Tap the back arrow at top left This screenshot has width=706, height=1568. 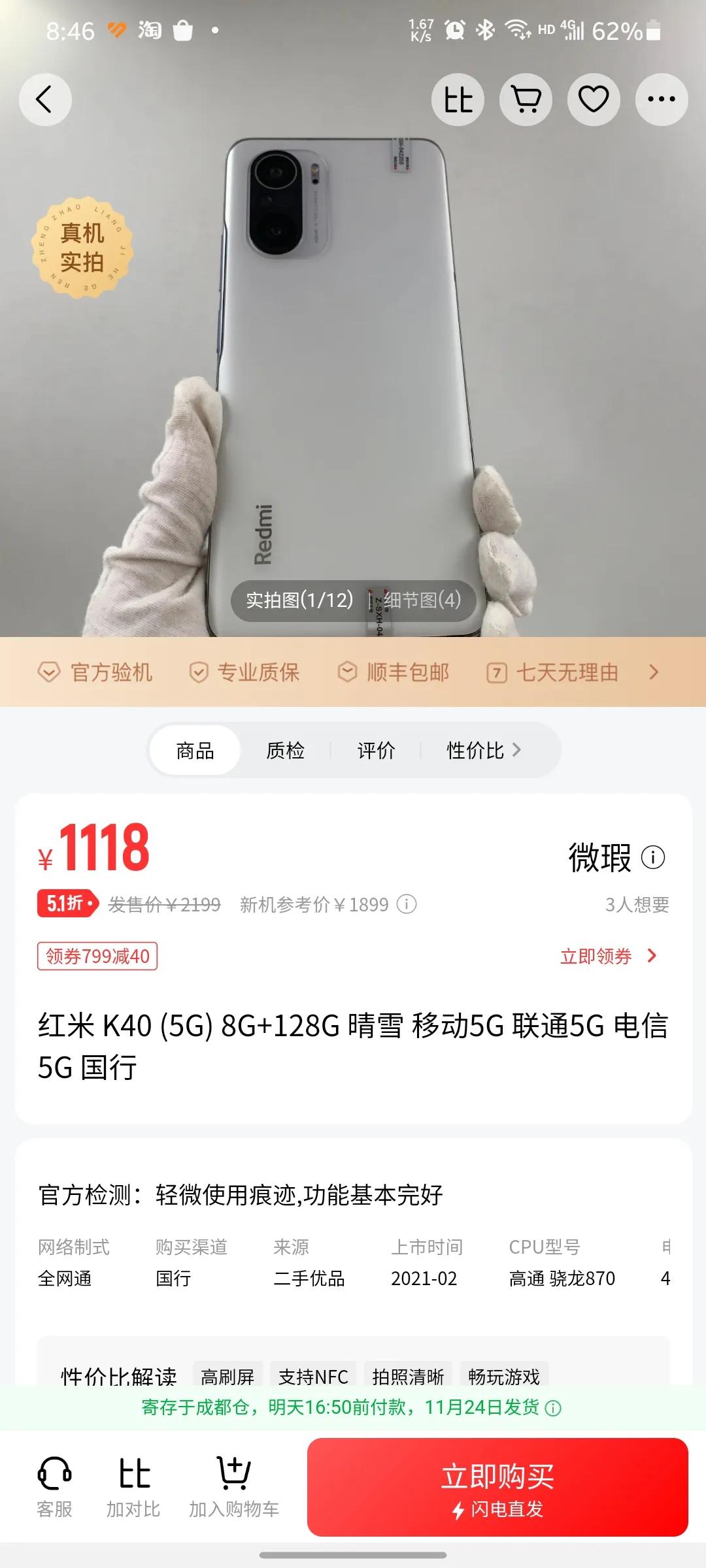44,99
